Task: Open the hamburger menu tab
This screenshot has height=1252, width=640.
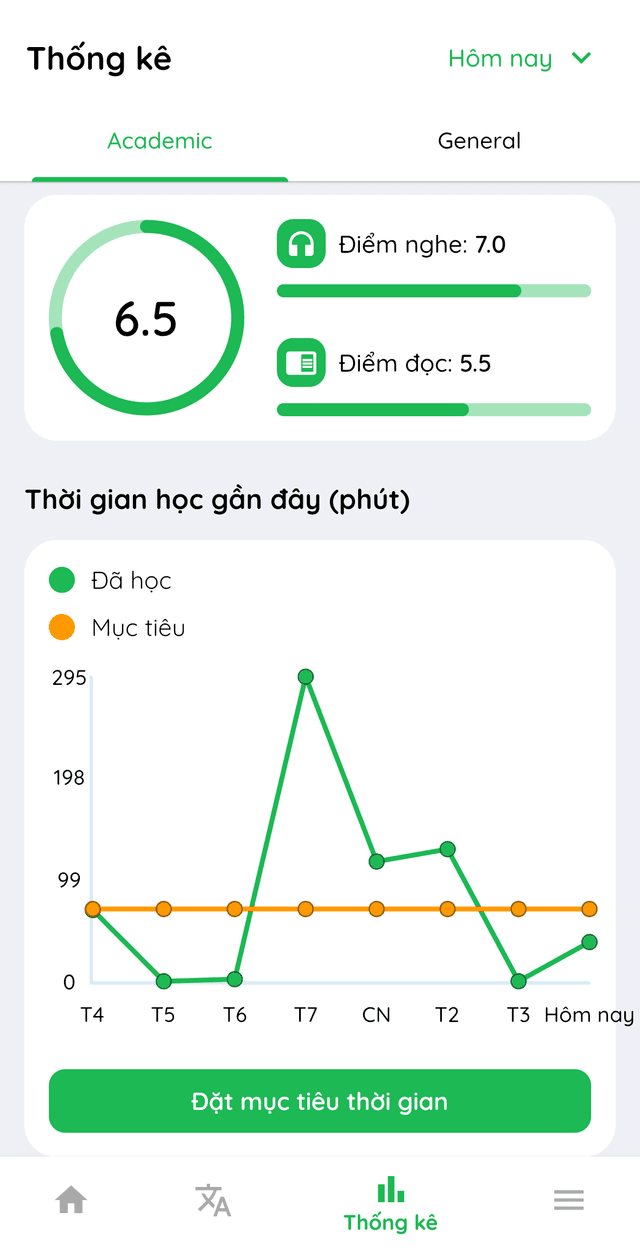Action: 569,1199
